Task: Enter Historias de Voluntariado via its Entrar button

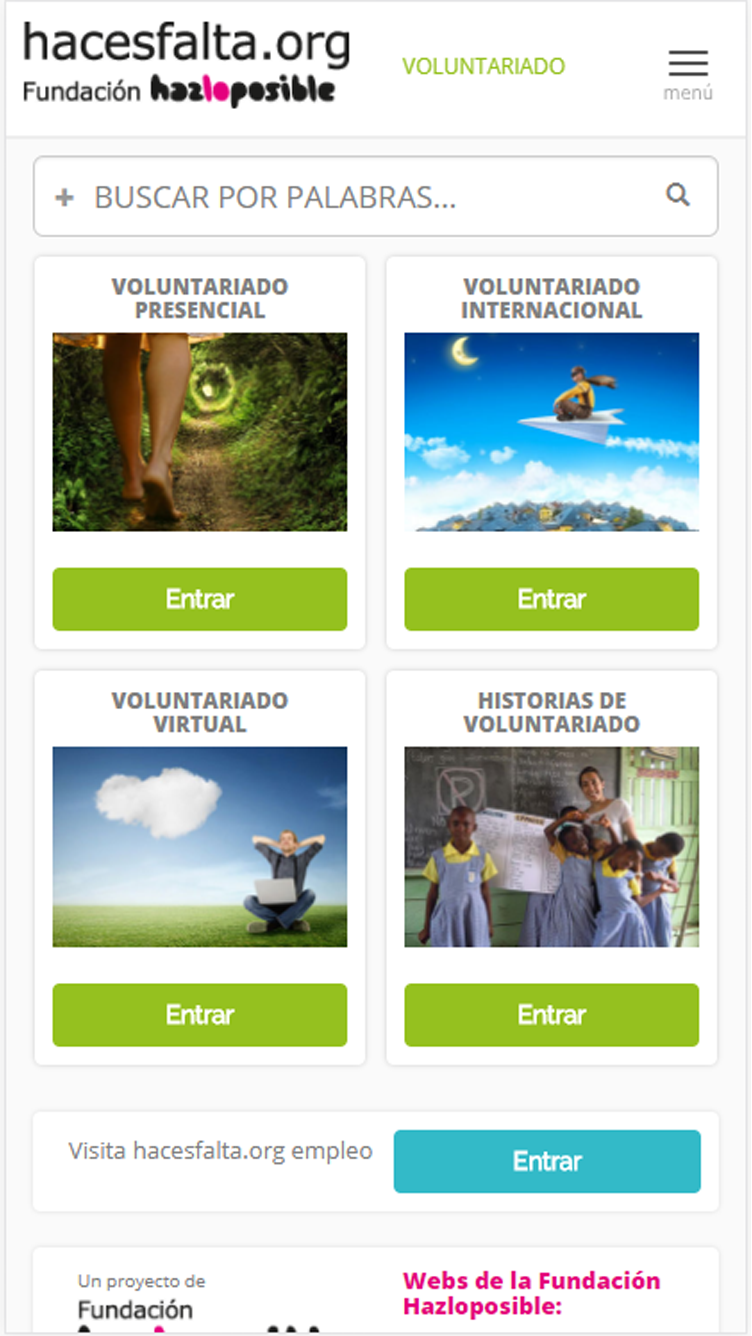Action: (x=551, y=1015)
